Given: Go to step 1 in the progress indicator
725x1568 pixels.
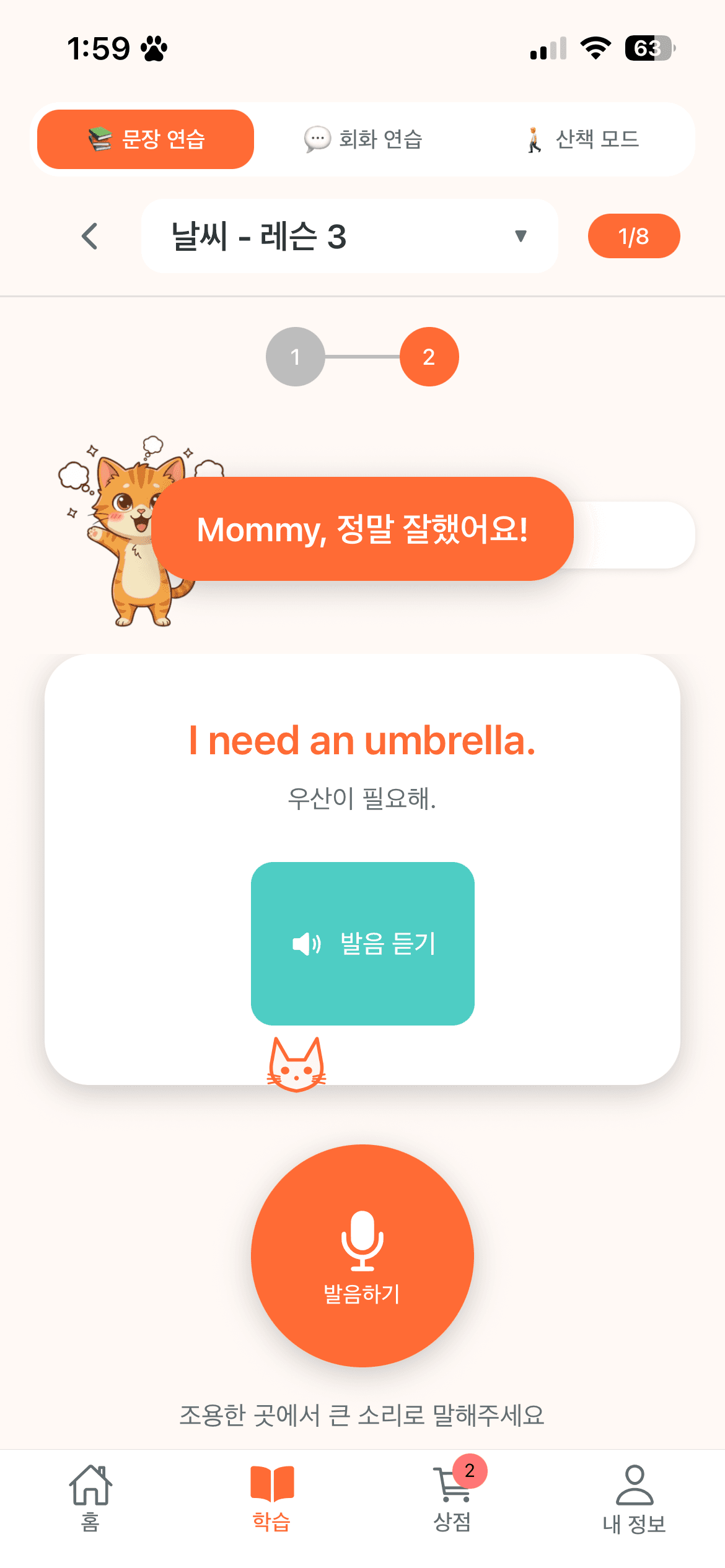Looking at the screenshot, I should (296, 357).
